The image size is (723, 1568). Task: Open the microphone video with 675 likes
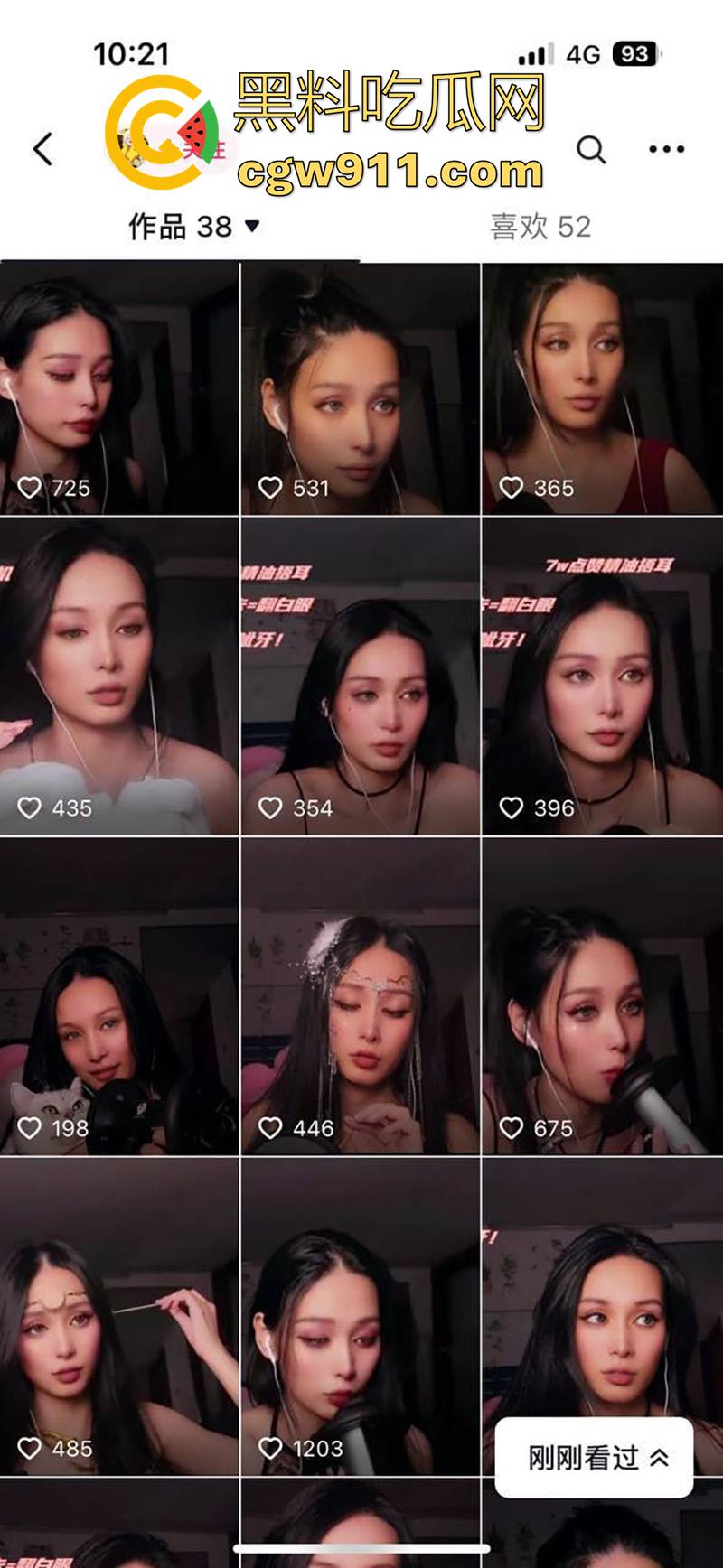(602, 998)
